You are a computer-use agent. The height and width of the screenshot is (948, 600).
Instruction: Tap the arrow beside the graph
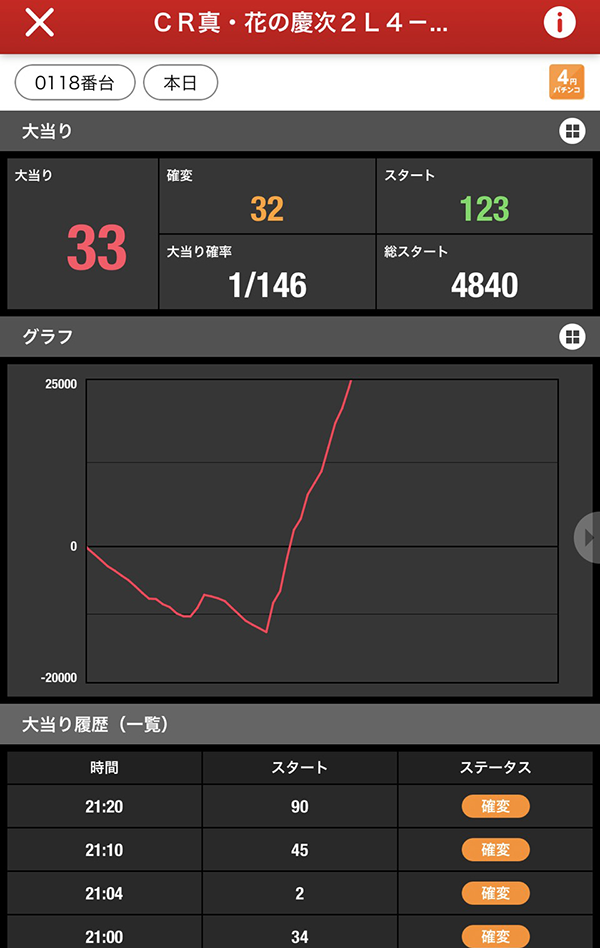click(x=588, y=538)
